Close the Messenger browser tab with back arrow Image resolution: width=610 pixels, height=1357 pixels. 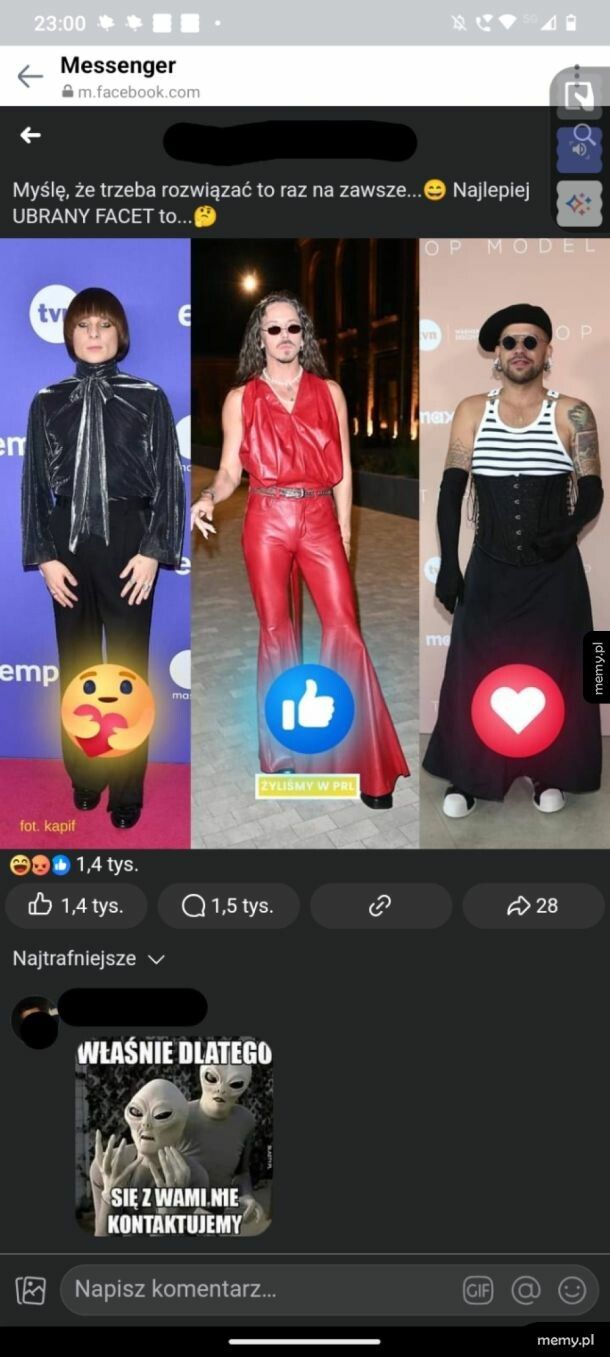(x=30, y=77)
